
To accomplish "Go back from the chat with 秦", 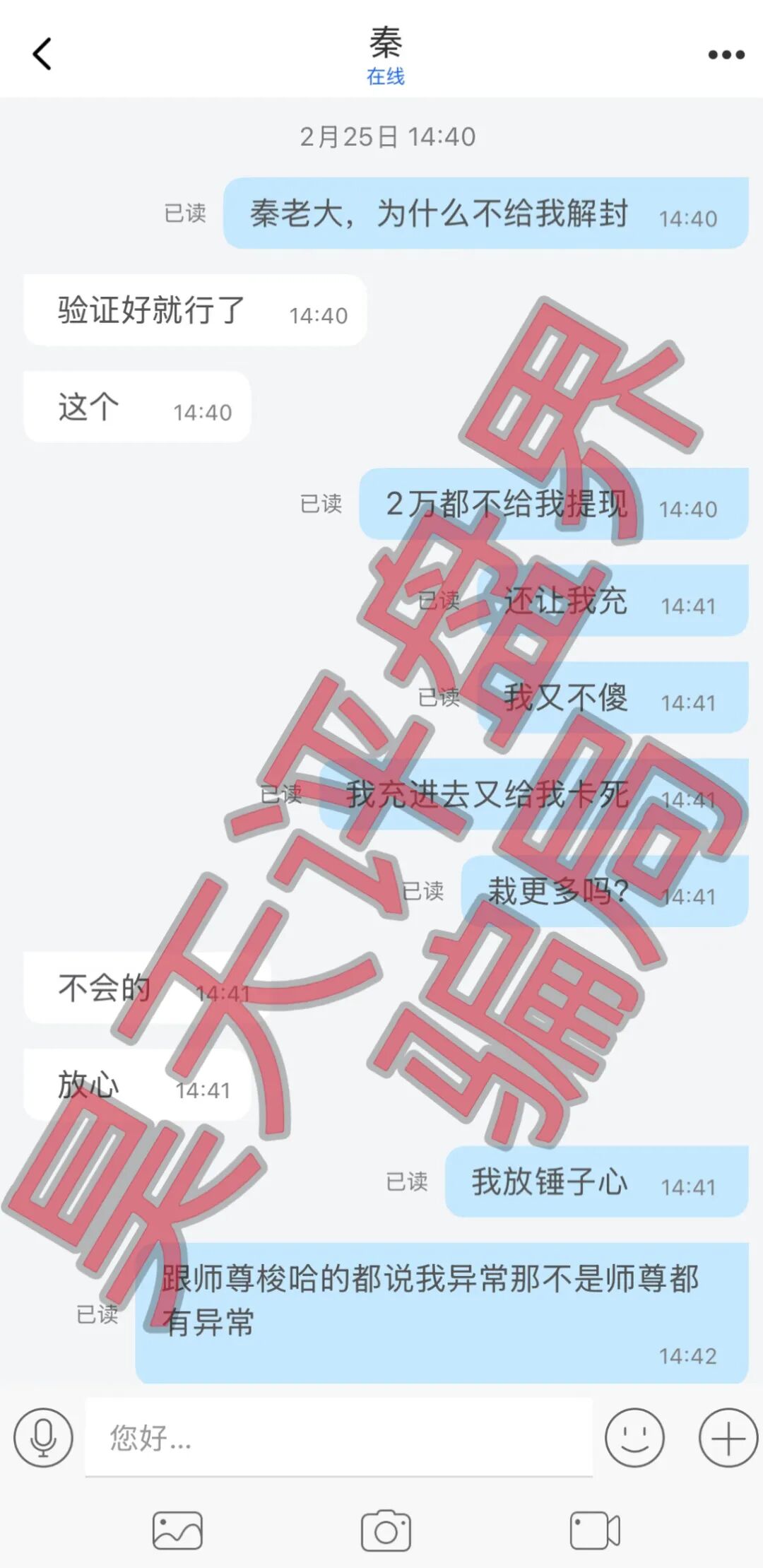I will [x=42, y=54].
